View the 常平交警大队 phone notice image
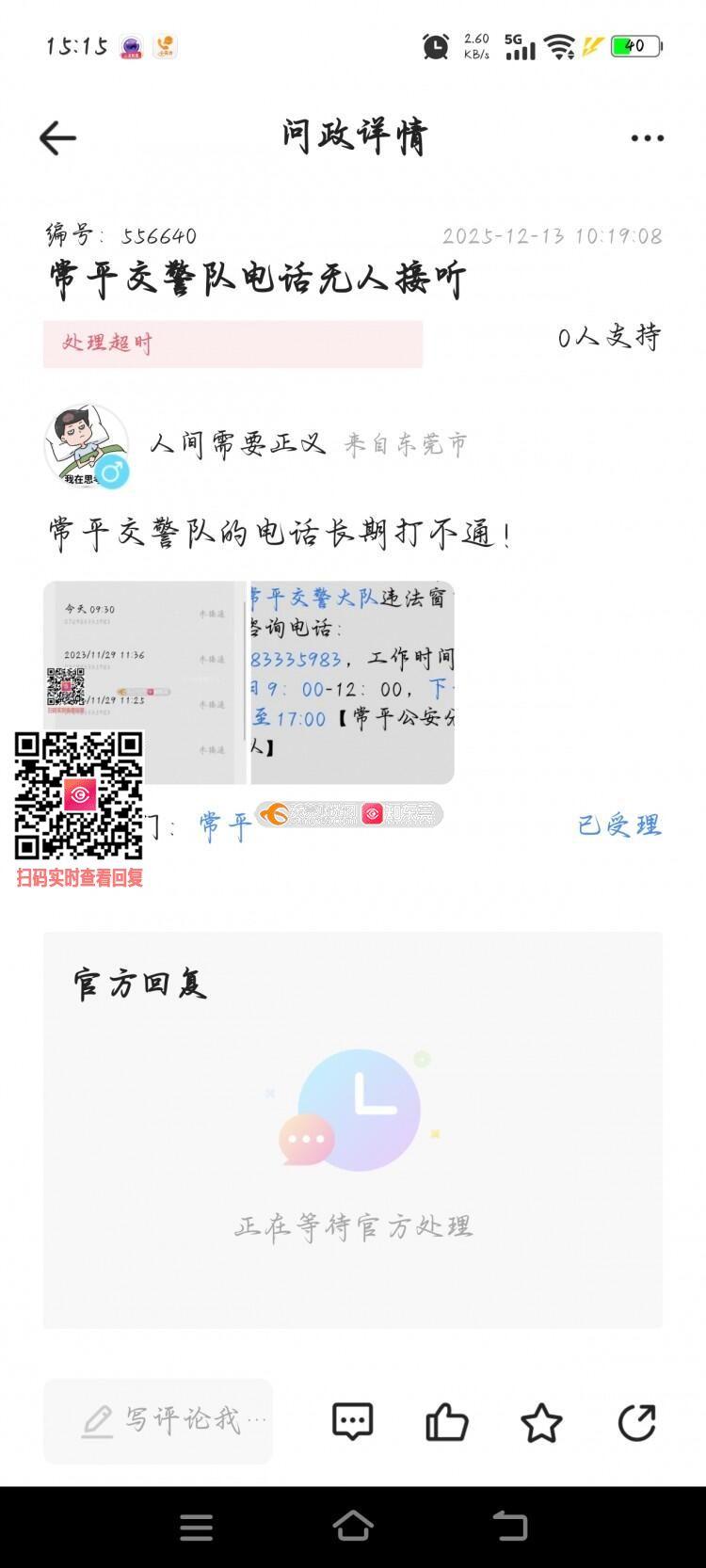The image size is (706, 1568). [352, 681]
